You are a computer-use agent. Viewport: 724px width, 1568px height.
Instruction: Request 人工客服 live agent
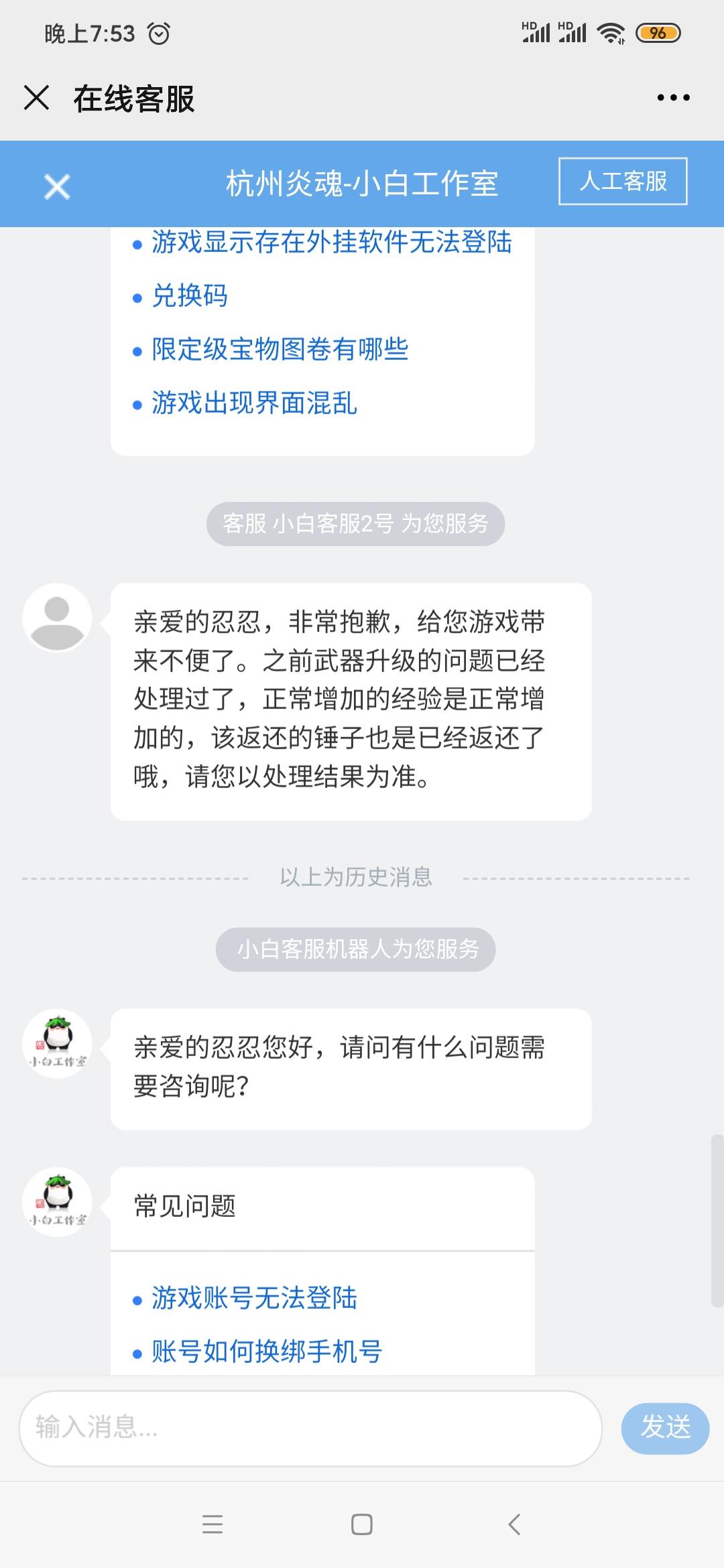click(x=623, y=181)
